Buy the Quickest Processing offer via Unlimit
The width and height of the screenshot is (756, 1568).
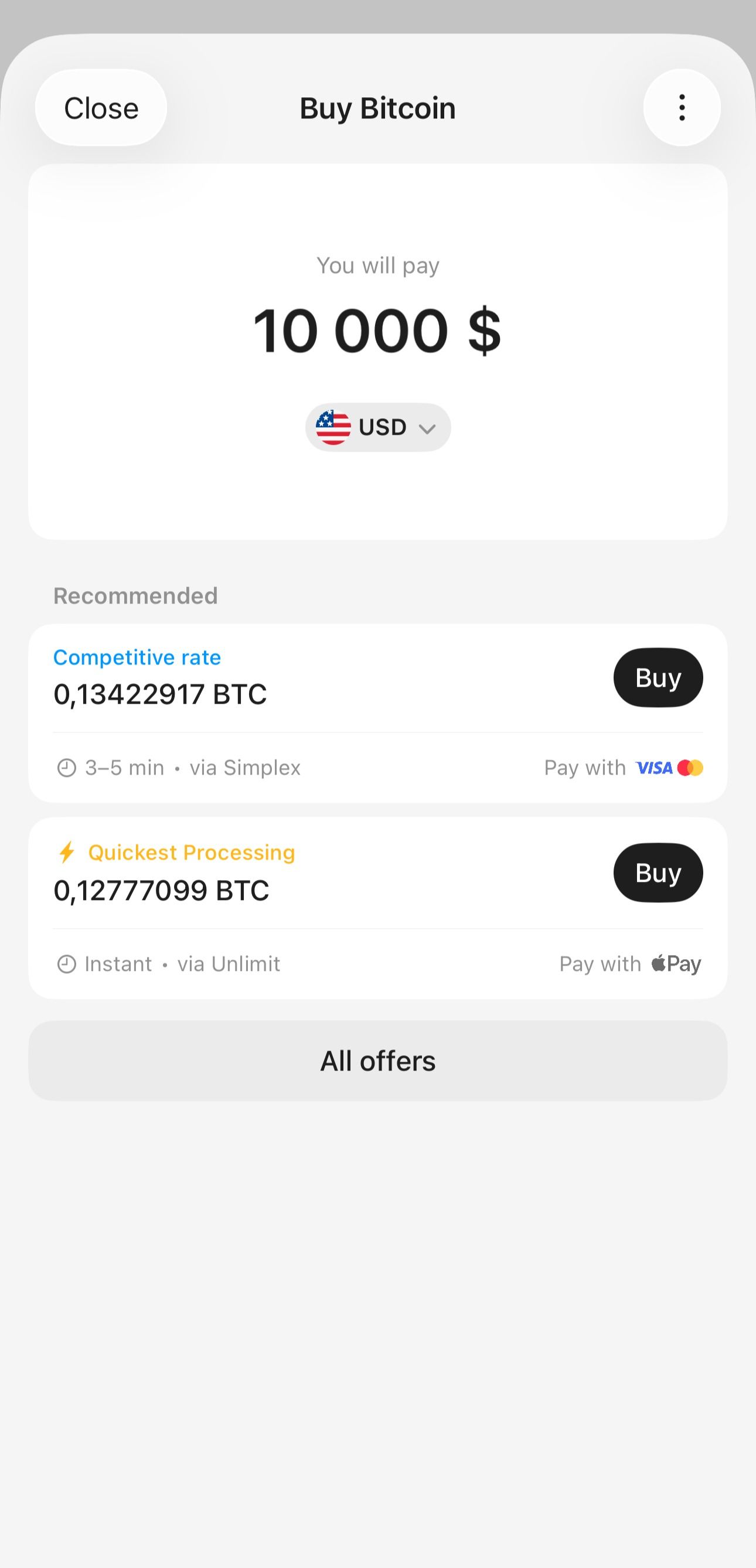pos(658,872)
